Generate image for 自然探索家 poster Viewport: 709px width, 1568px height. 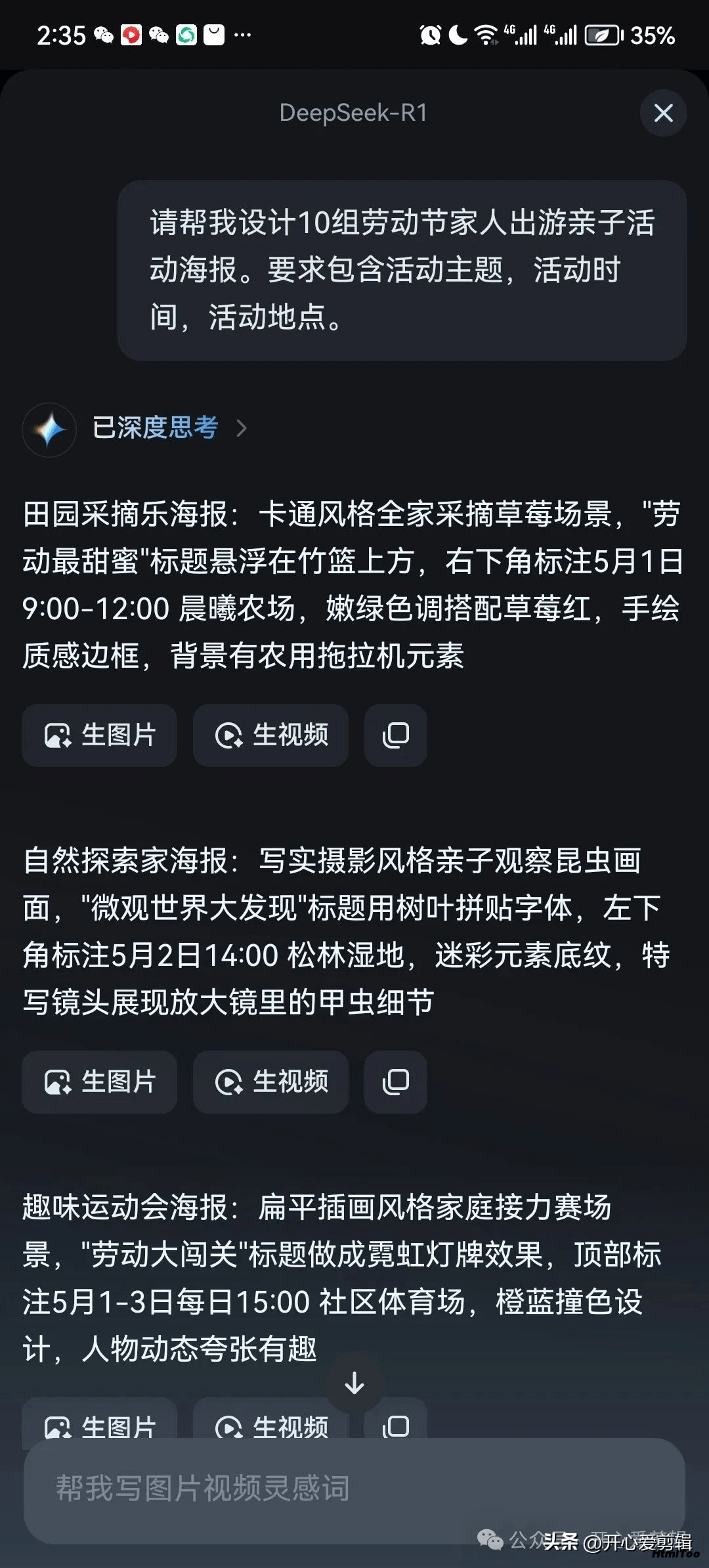pyautogui.click(x=99, y=1081)
